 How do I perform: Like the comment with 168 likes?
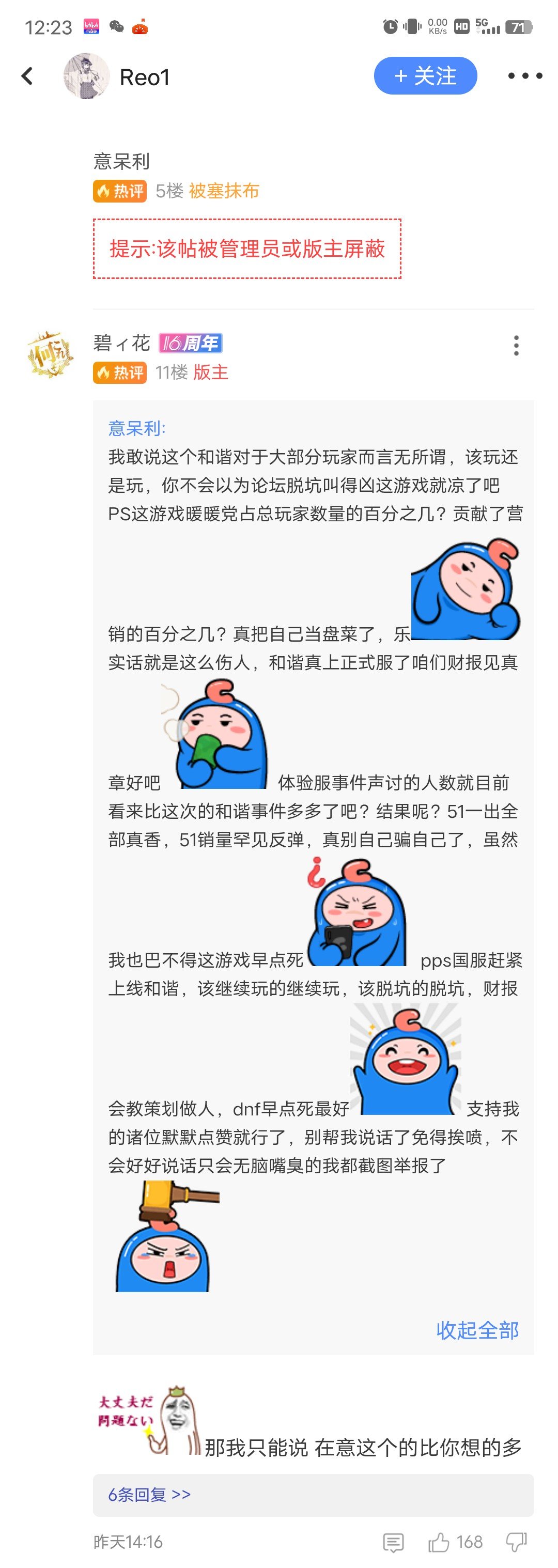click(439, 1542)
